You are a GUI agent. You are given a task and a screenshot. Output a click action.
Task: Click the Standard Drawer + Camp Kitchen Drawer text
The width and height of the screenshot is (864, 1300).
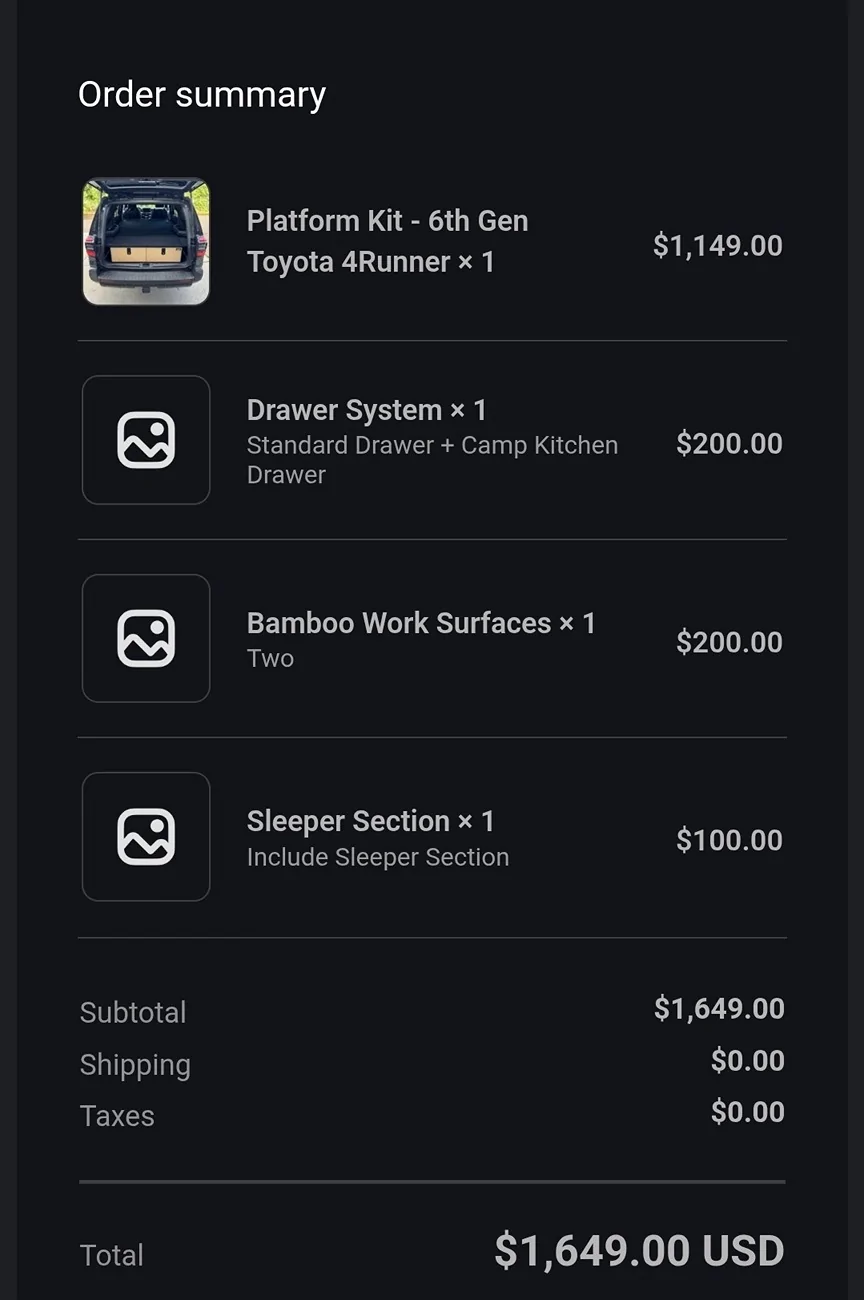pos(432,459)
